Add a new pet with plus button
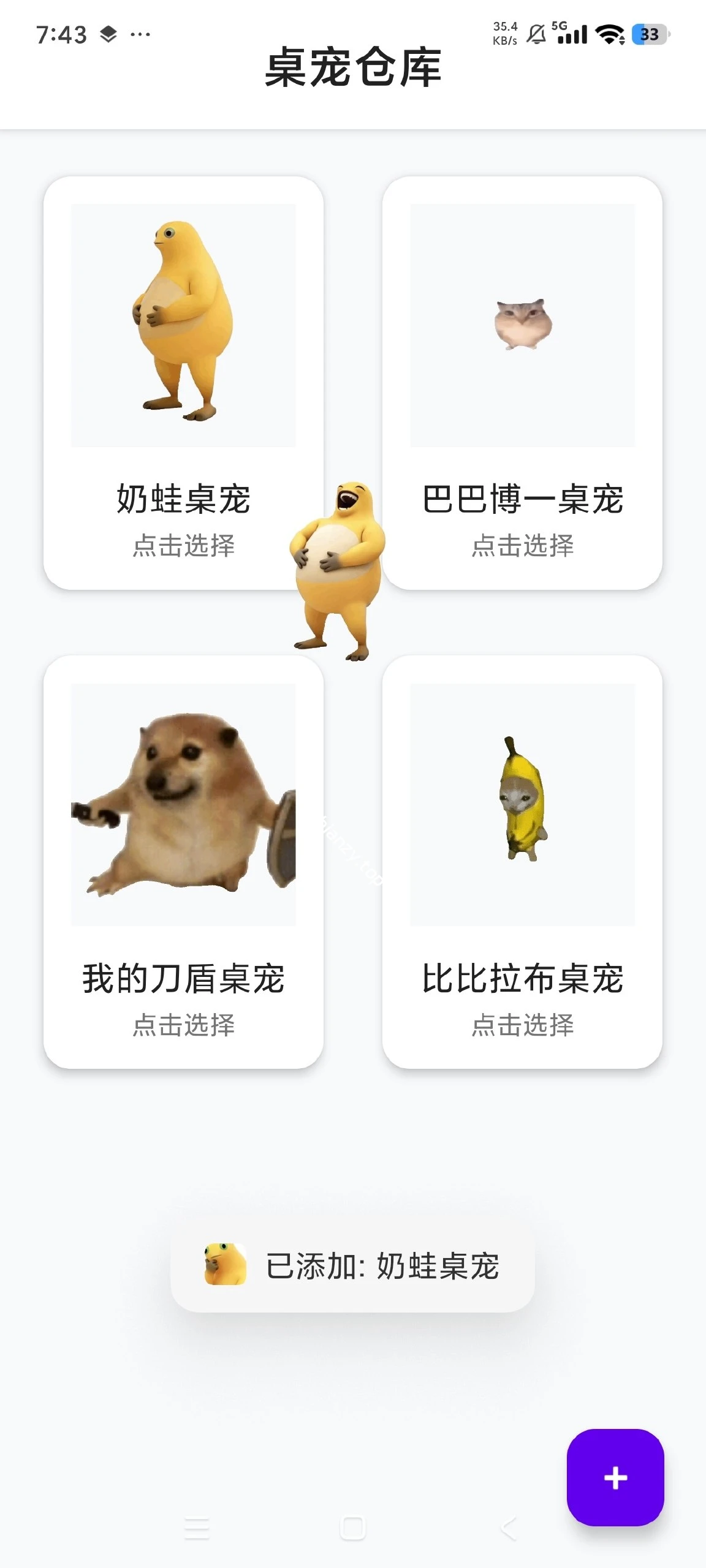Screen dimensions: 706x1568 click(x=615, y=1477)
